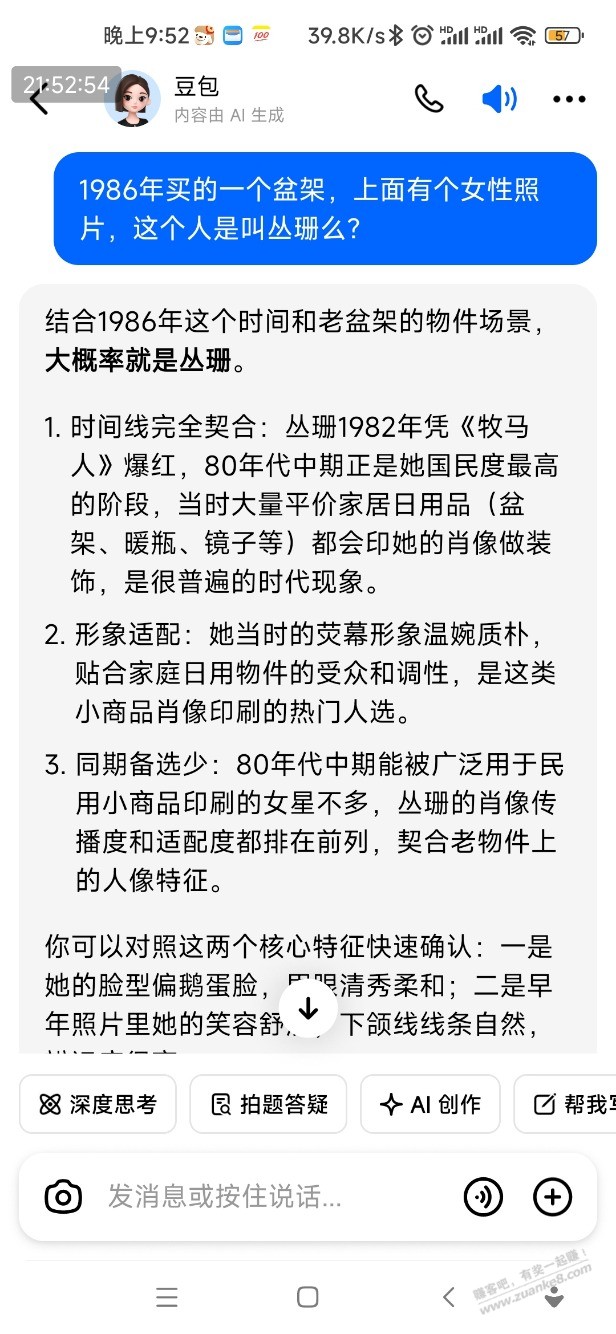The width and height of the screenshot is (616, 1334).
Task: Enable the 深度思考 chip
Action: (x=98, y=1104)
